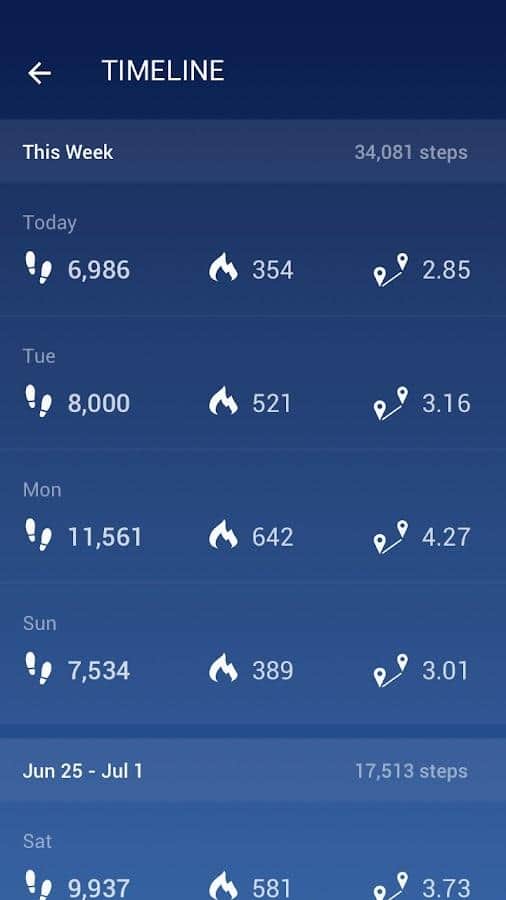
Task: Select Sun entry with 7,534 steps
Action: pos(253,650)
